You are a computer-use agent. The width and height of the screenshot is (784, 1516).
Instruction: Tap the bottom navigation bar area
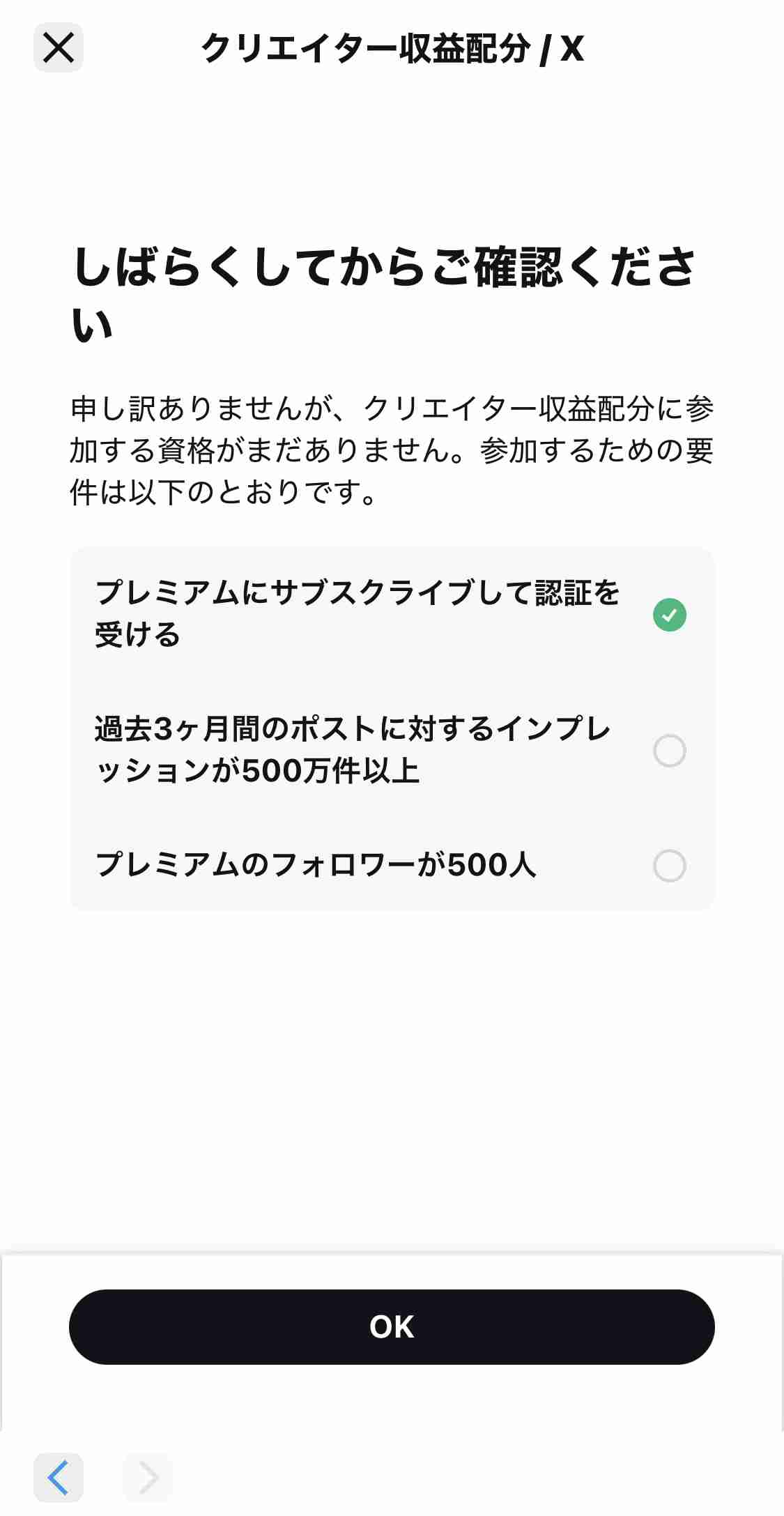pyautogui.click(x=392, y=1478)
